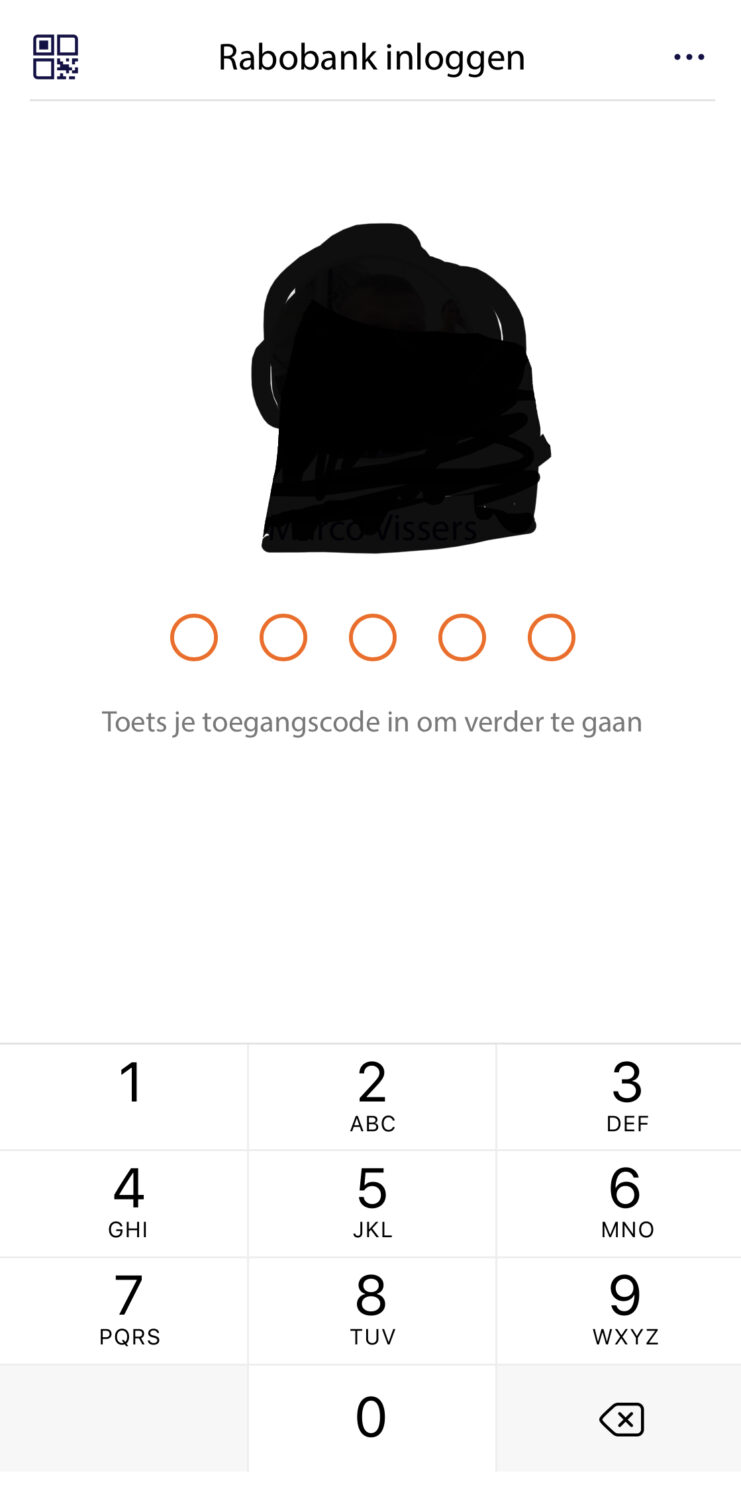741x1500 pixels.
Task: Delete last digit with backspace key
Action: pos(619,1418)
